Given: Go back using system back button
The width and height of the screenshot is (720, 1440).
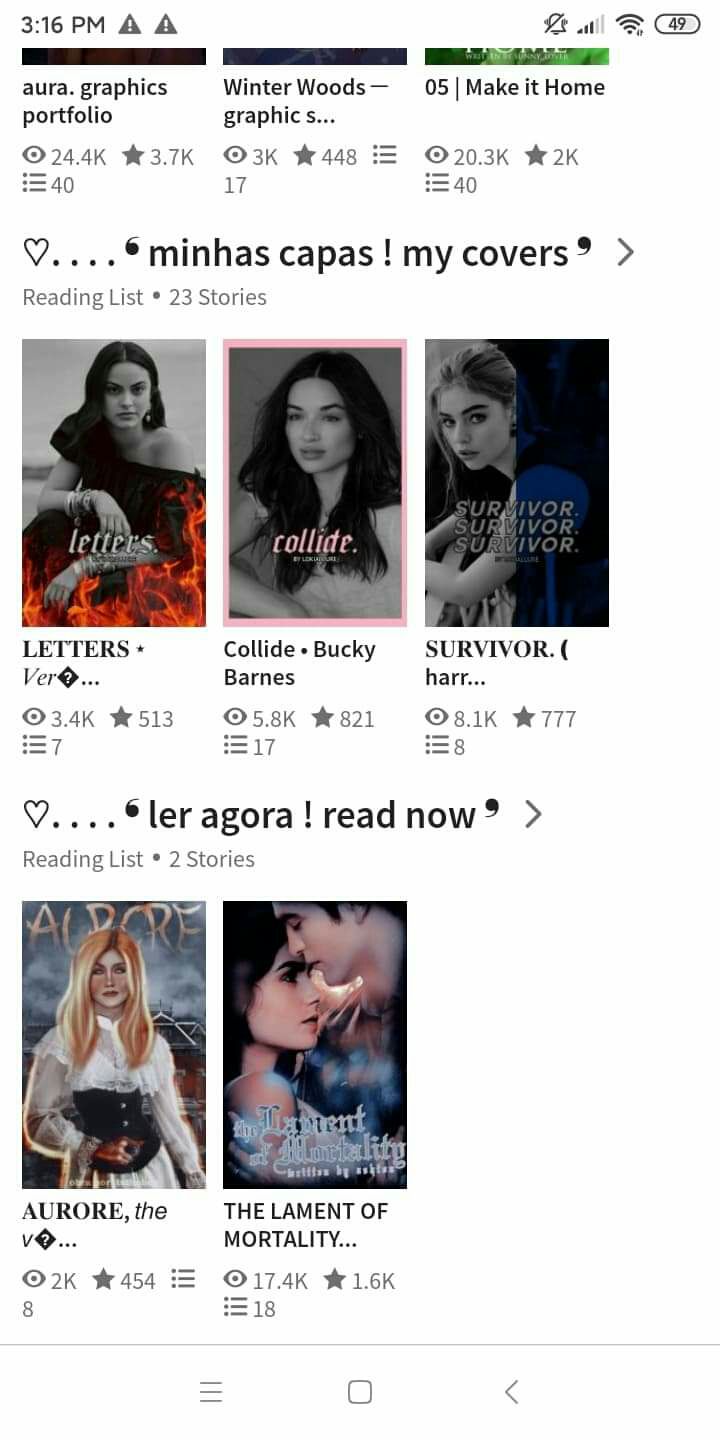Looking at the screenshot, I should click(511, 1392).
